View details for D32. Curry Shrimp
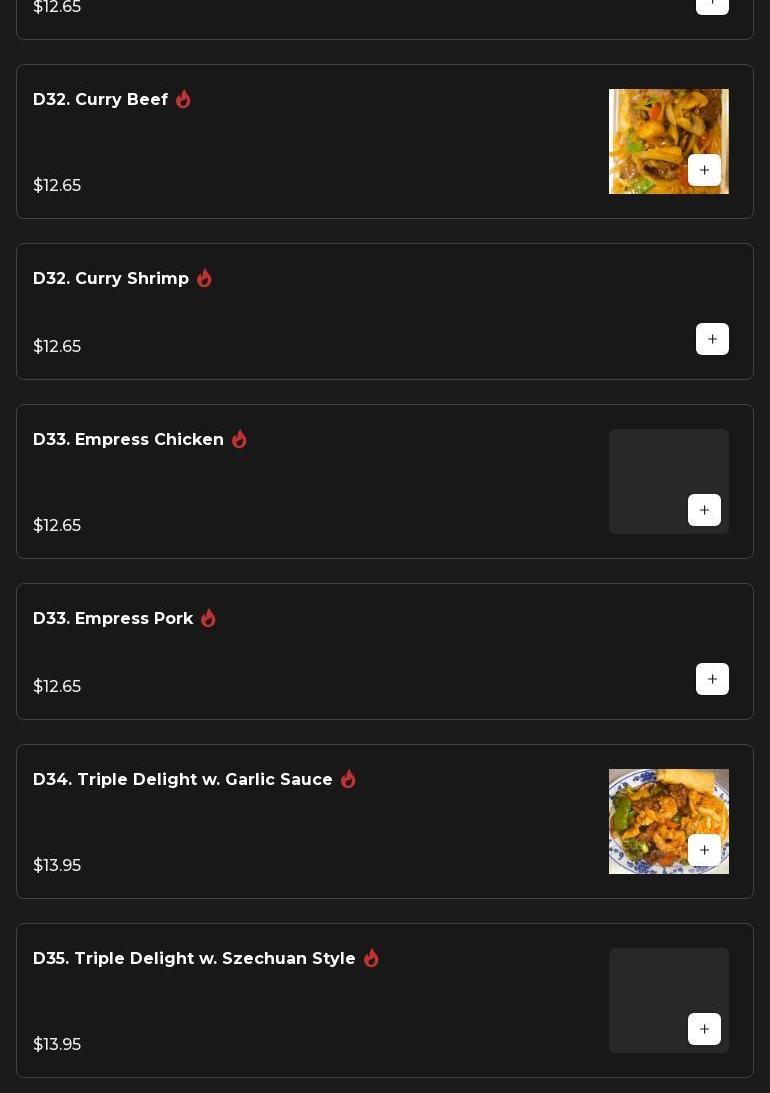 (x=111, y=279)
